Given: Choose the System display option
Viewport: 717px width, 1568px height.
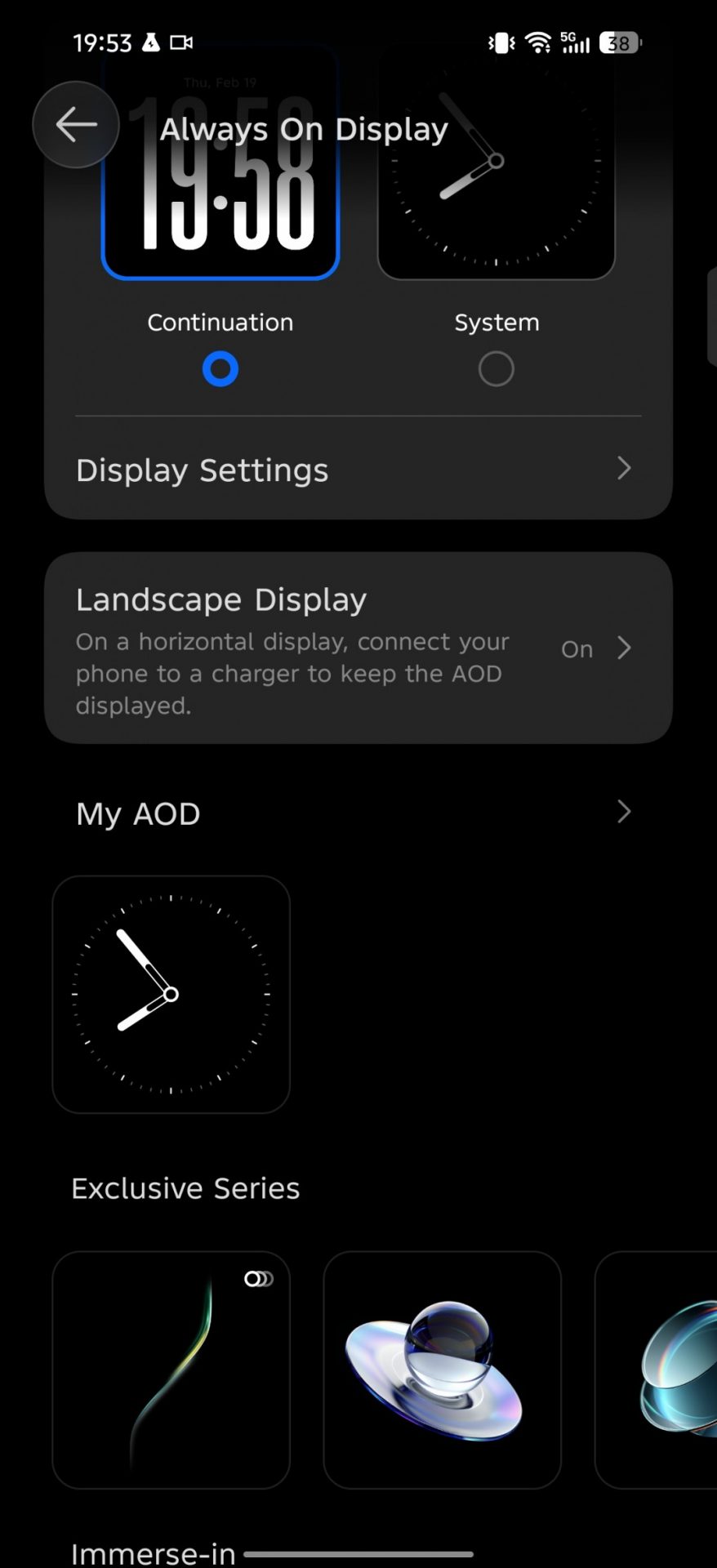Looking at the screenshot, I should click(496, 369).
